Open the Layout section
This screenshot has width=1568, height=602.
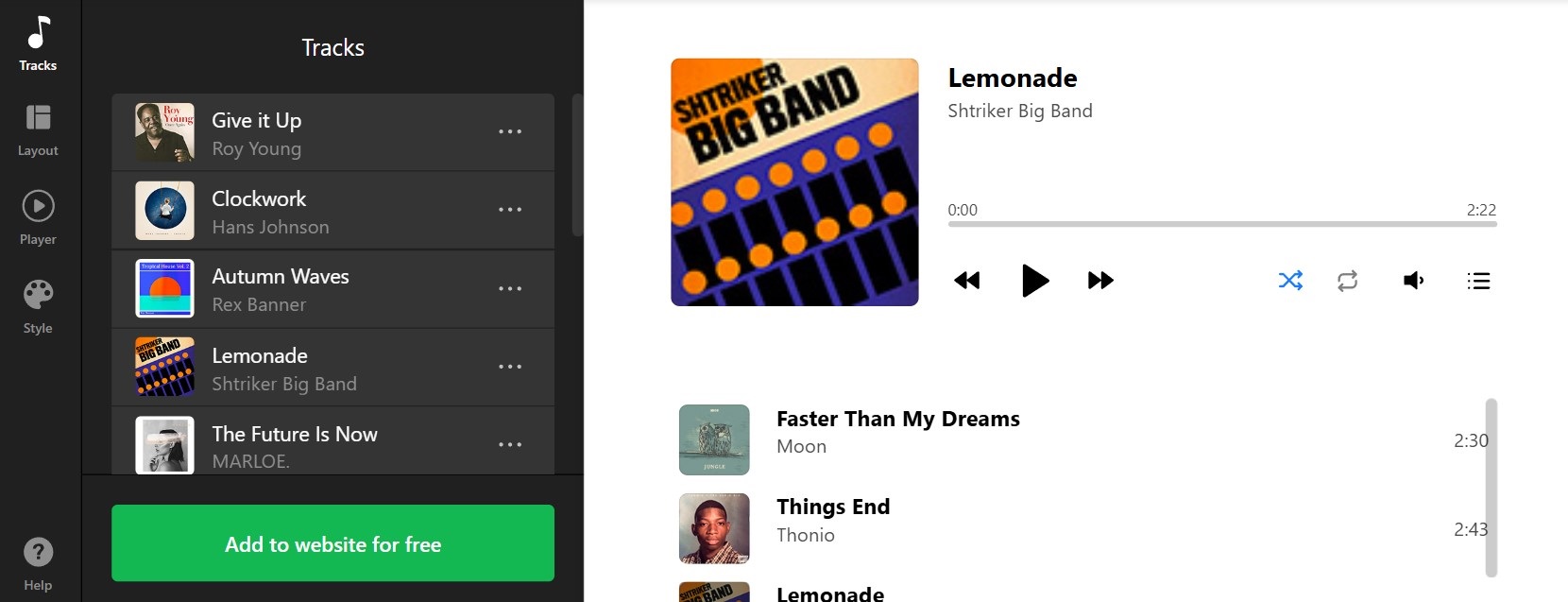click(38, 129)
